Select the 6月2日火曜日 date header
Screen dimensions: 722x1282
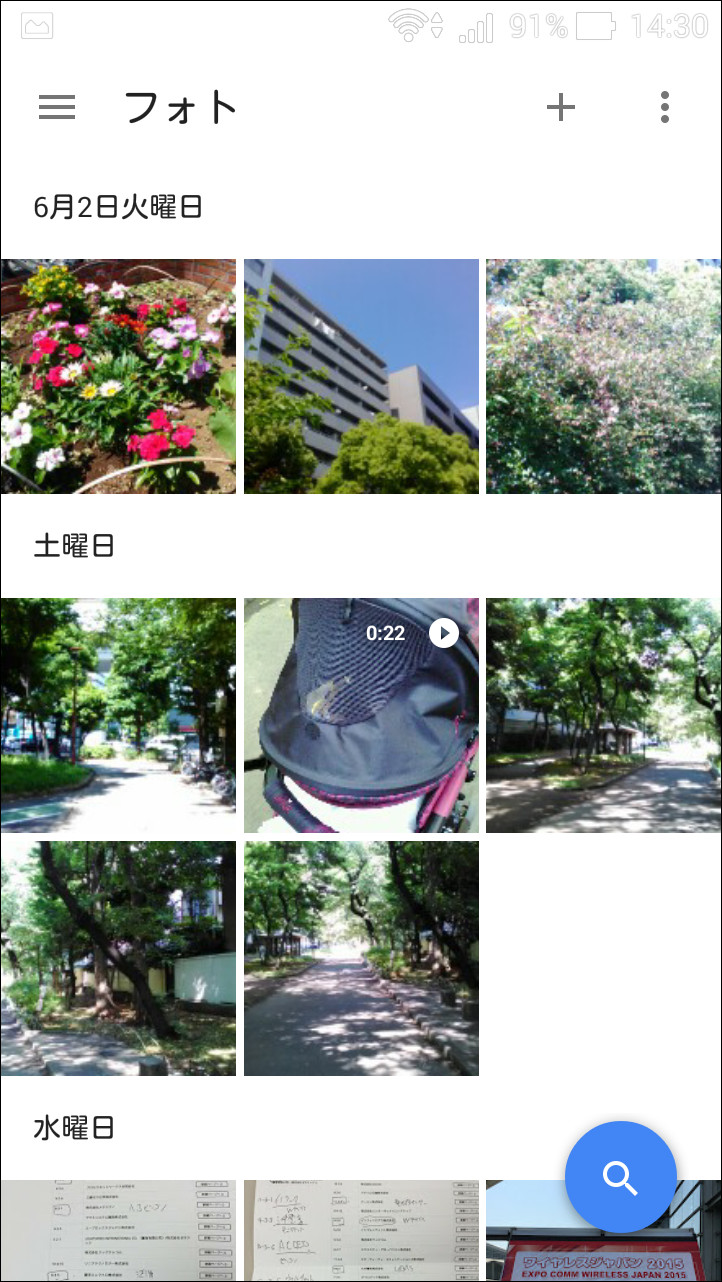pyautogui.click(x=116, y=207)
